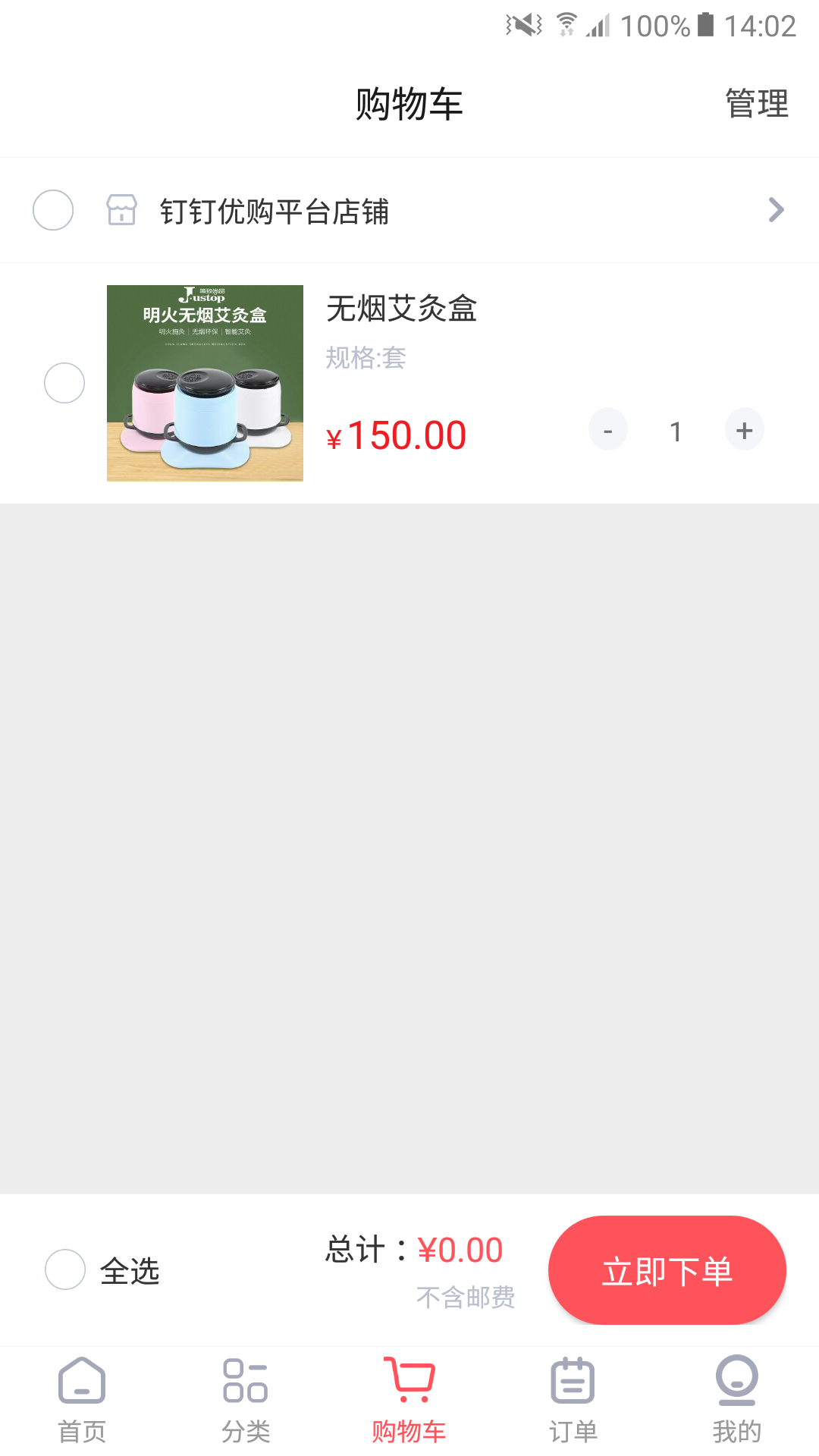Increase 无烟艾灸盒 quantity with plus
The height and width of the screenshot is (1456, 819).
point(744,430)
